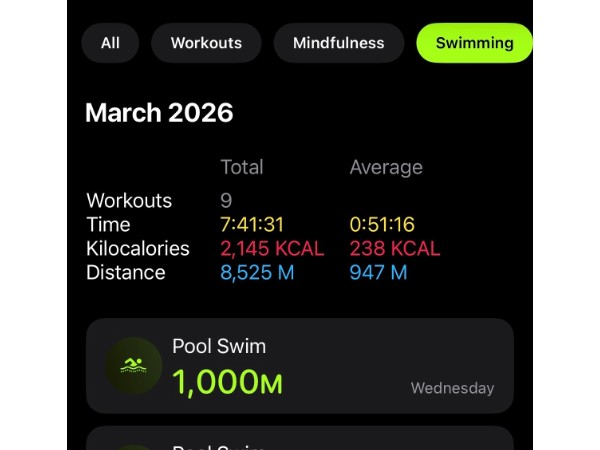Filter activity by Workouts
Viewport: 600px width, 450px height.
click(206, 43)
